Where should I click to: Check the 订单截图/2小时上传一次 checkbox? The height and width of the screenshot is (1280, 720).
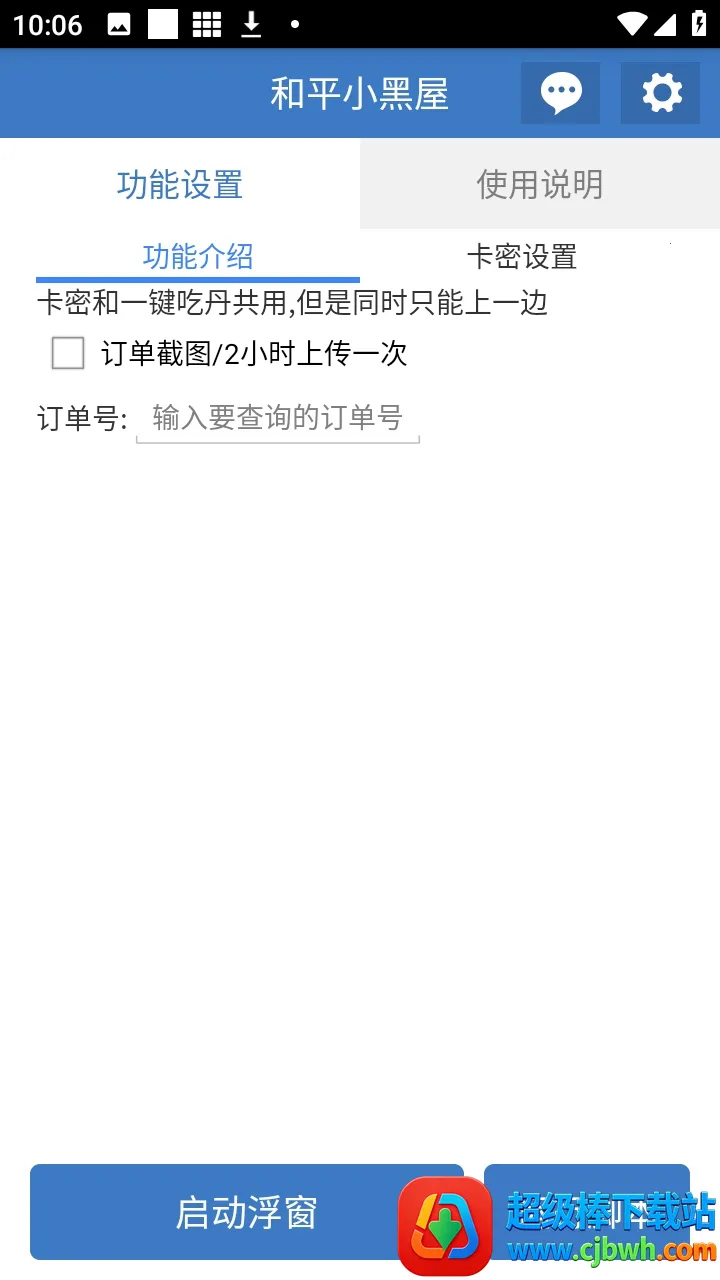coord(68,353)
